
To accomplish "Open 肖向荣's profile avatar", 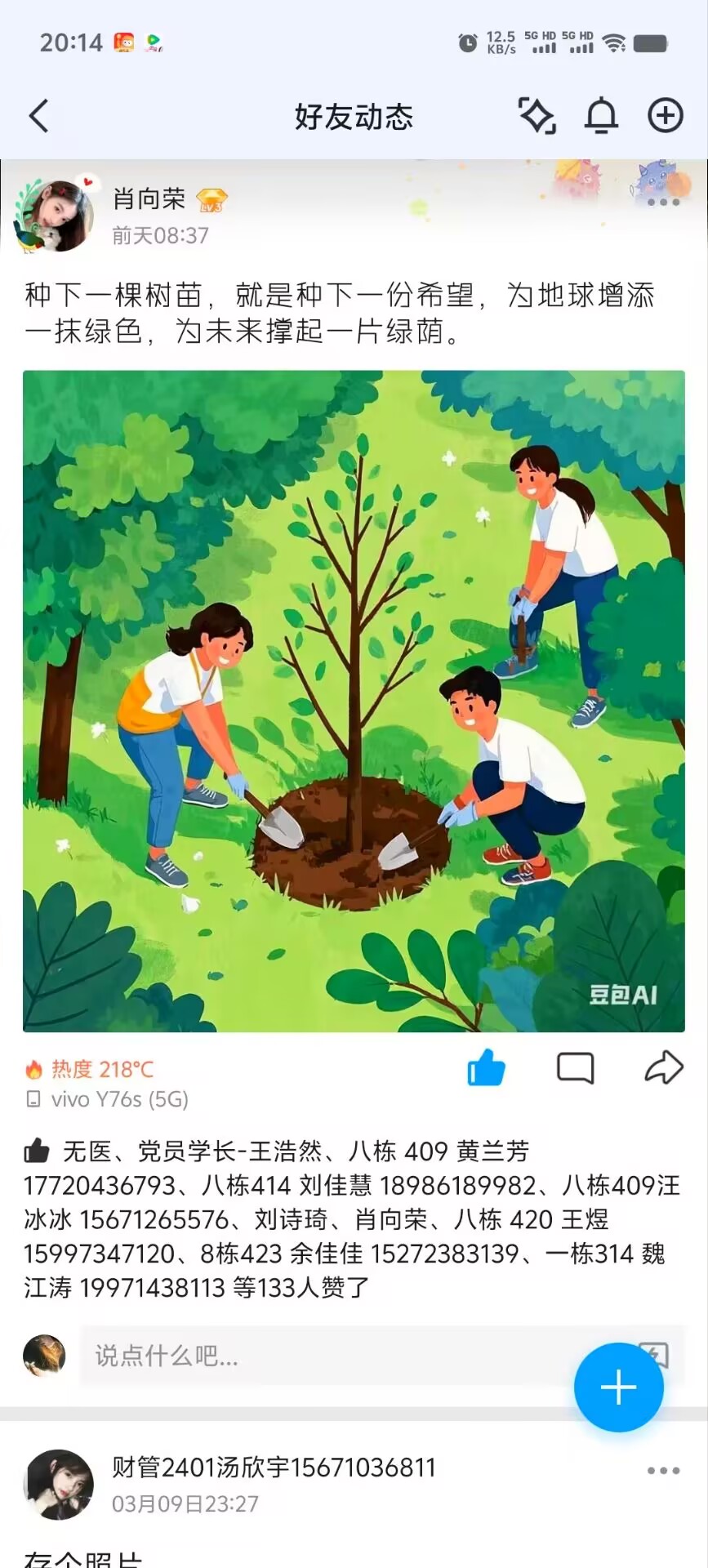I will (55, 216).
